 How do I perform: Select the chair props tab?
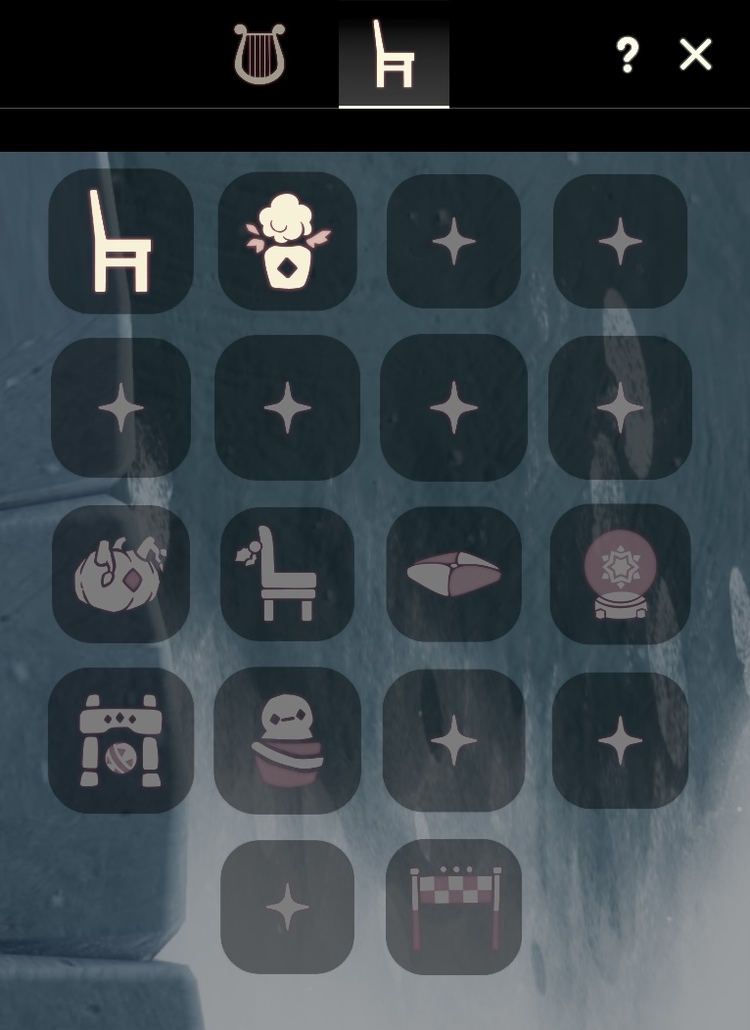(x=393, y=54)
